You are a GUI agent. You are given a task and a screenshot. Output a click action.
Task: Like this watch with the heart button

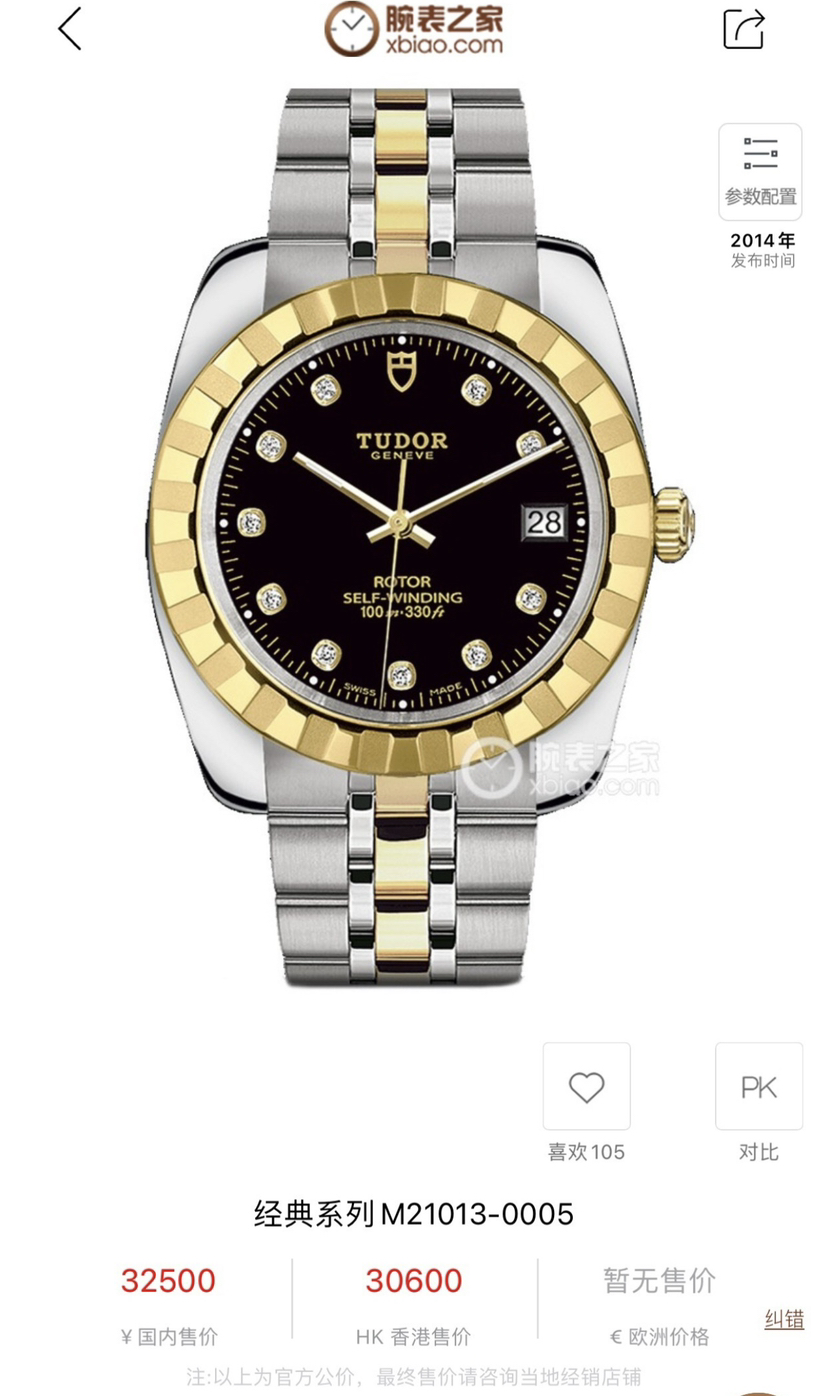coord(586,1087)
